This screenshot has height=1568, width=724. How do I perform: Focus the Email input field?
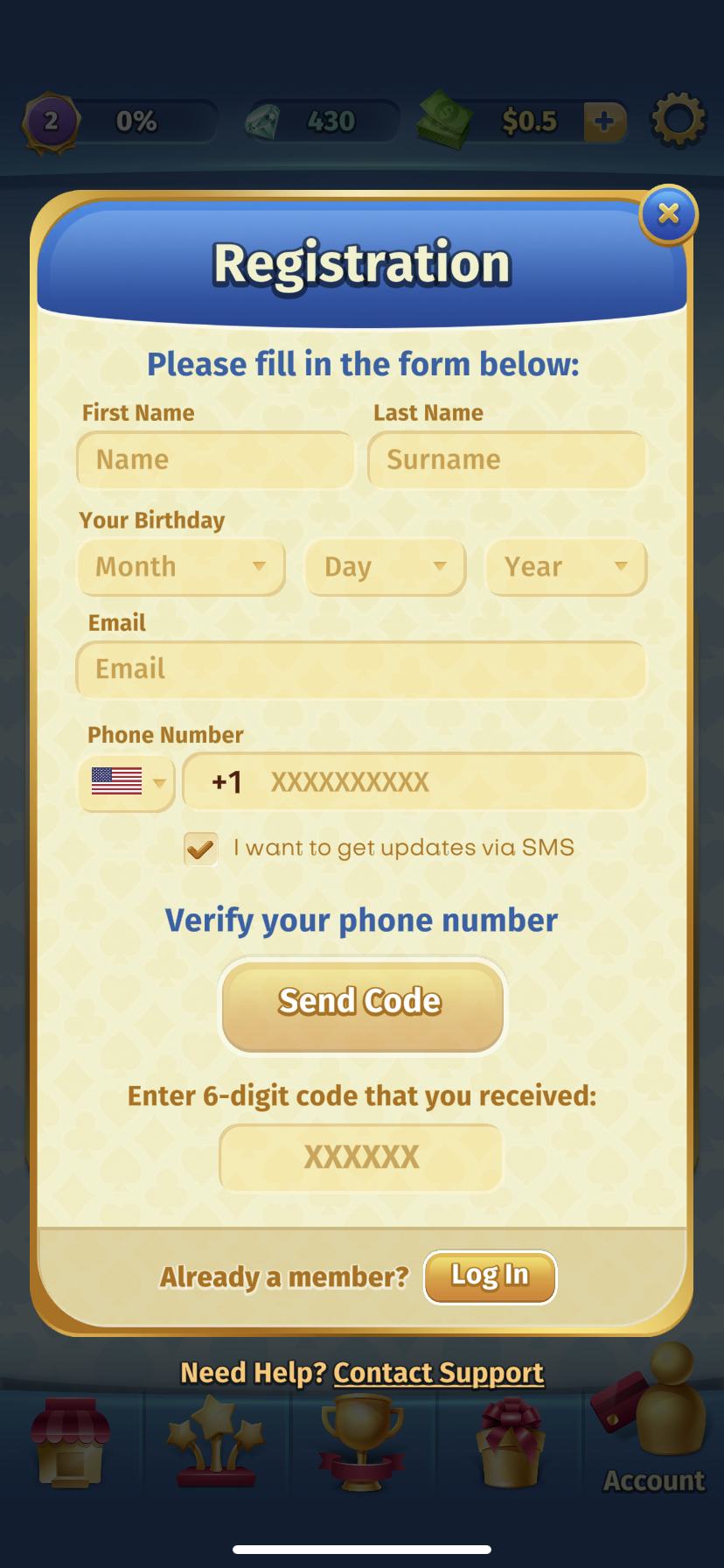(x=361, y=669)
